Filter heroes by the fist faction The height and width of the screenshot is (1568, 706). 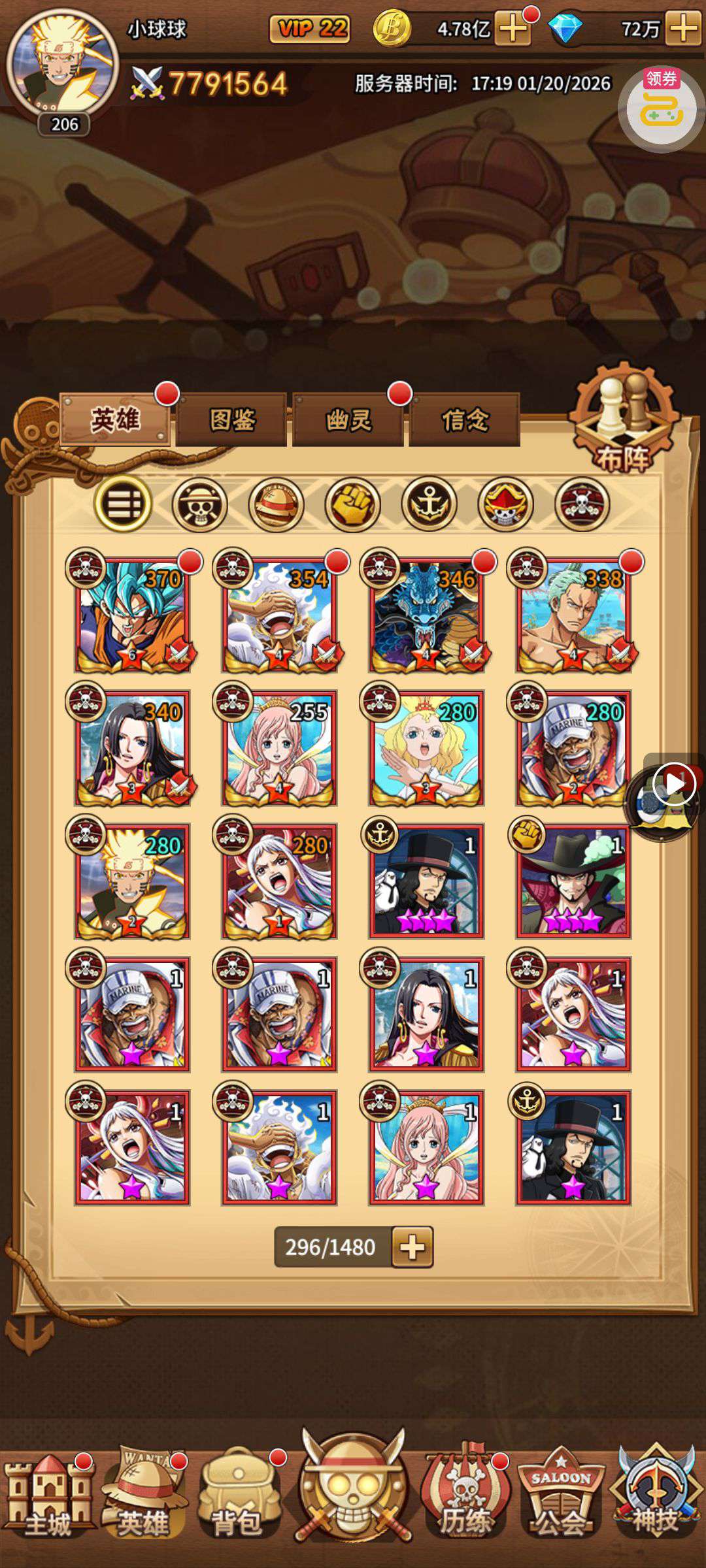(352, 504)
